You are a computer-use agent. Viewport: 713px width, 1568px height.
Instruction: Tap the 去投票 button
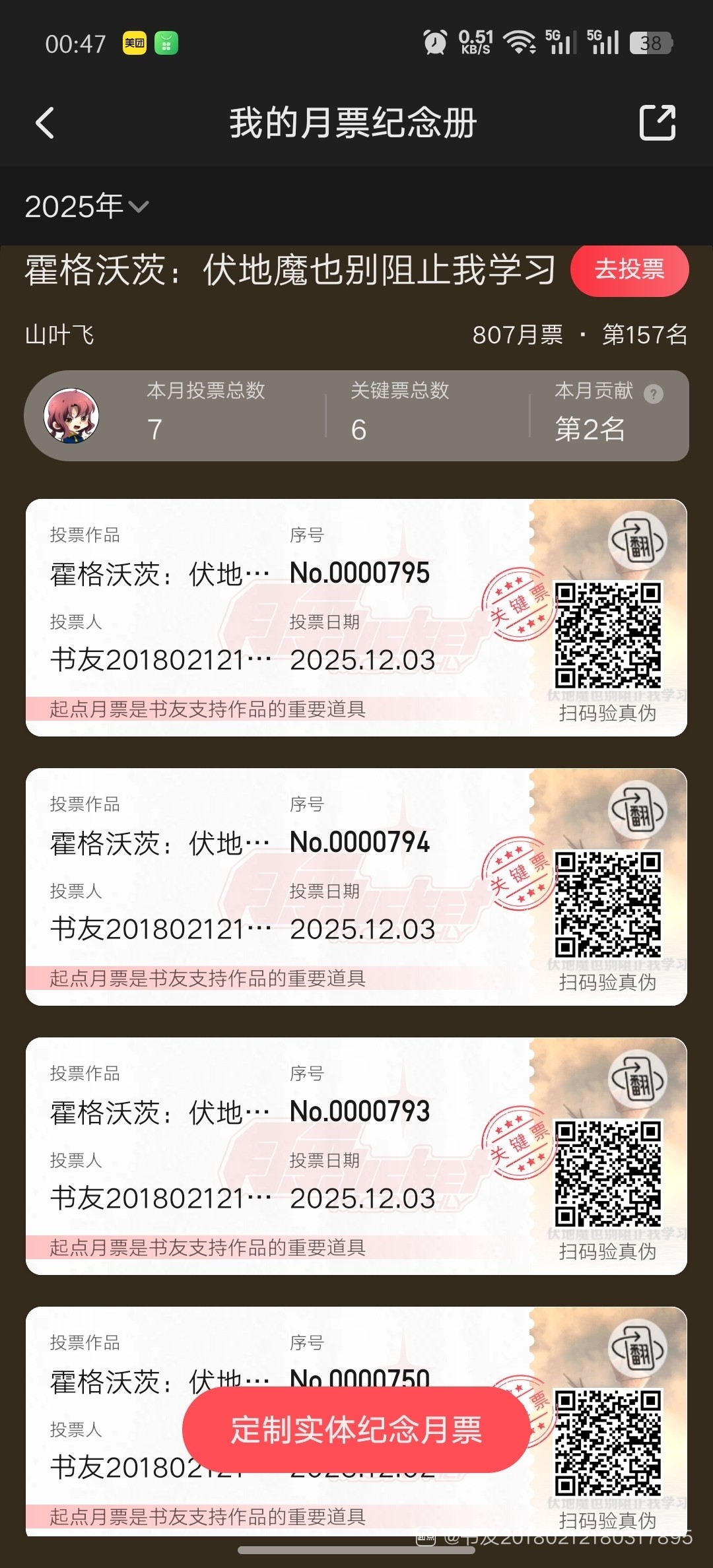tap(629, 269)
